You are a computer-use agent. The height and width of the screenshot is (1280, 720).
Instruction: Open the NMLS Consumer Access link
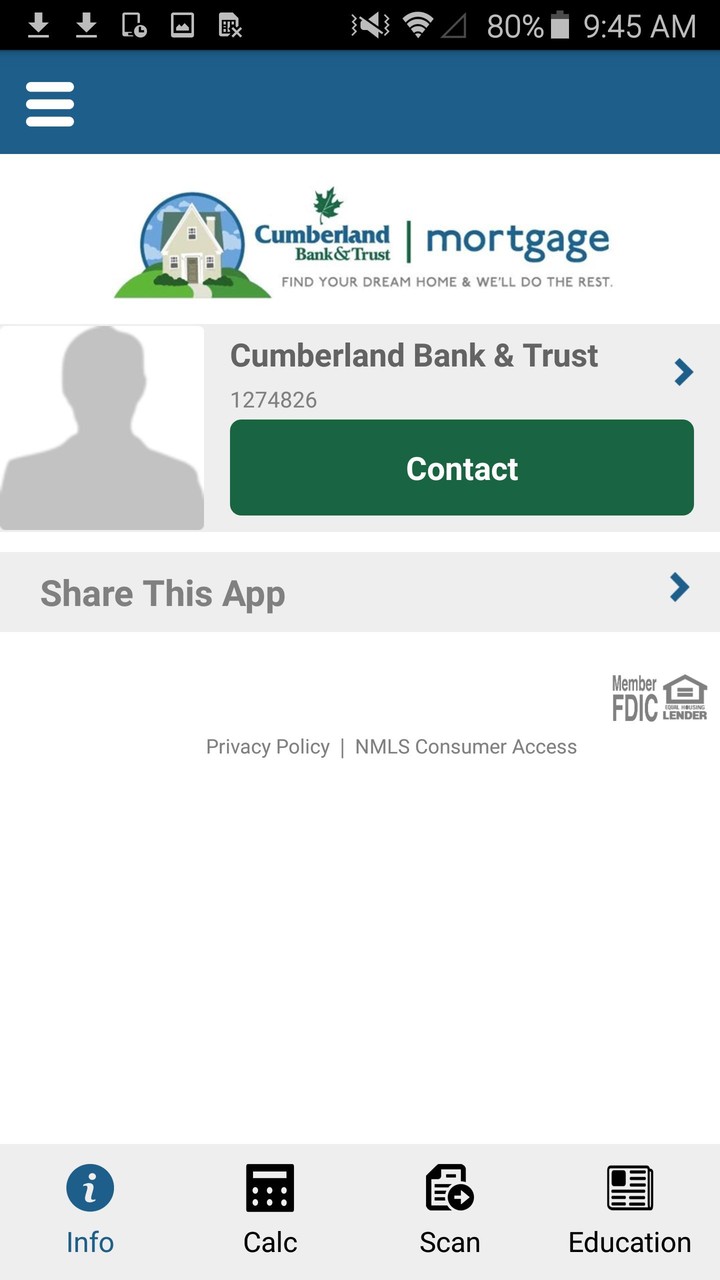pyautogui.click(x=466, y=746)
